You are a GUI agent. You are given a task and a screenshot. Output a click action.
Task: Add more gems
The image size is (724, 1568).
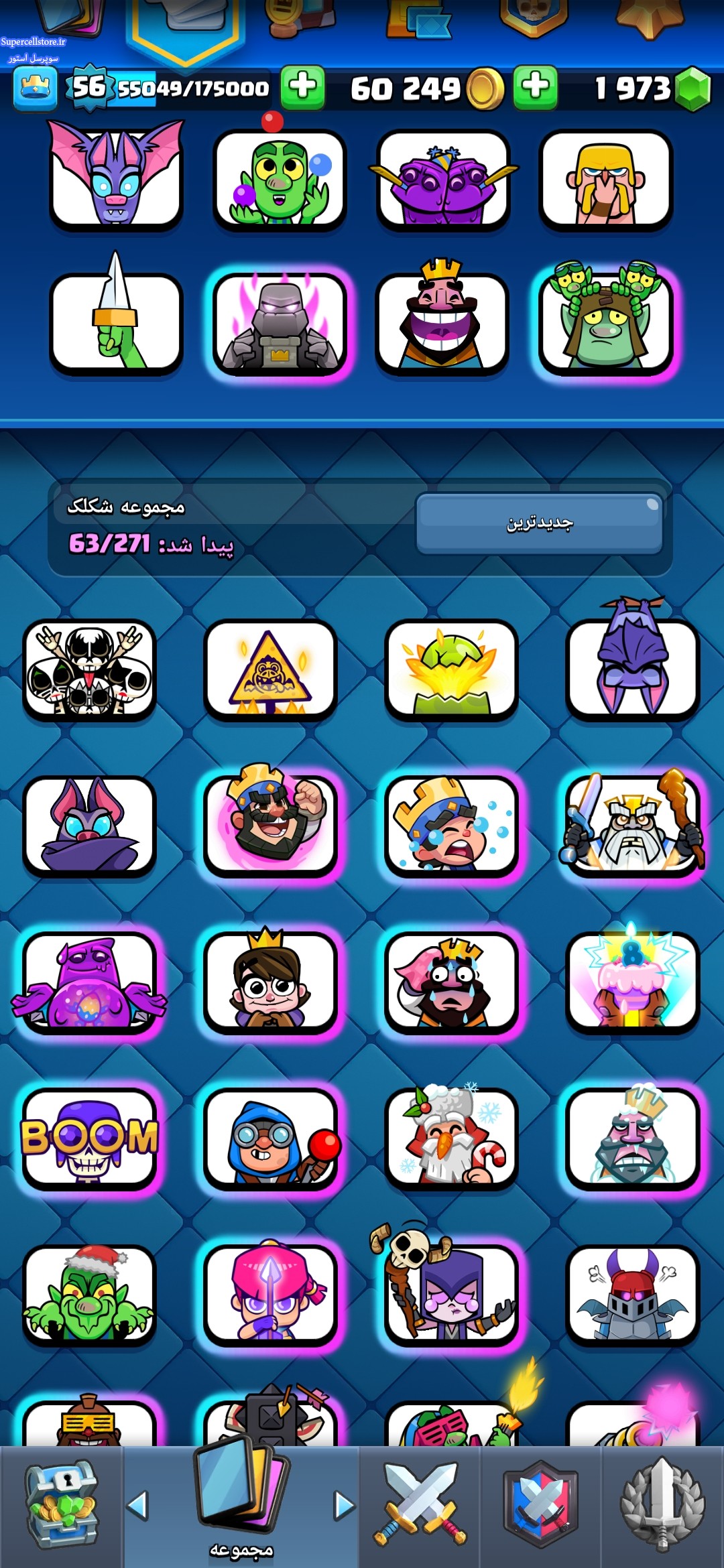[535, 86]
